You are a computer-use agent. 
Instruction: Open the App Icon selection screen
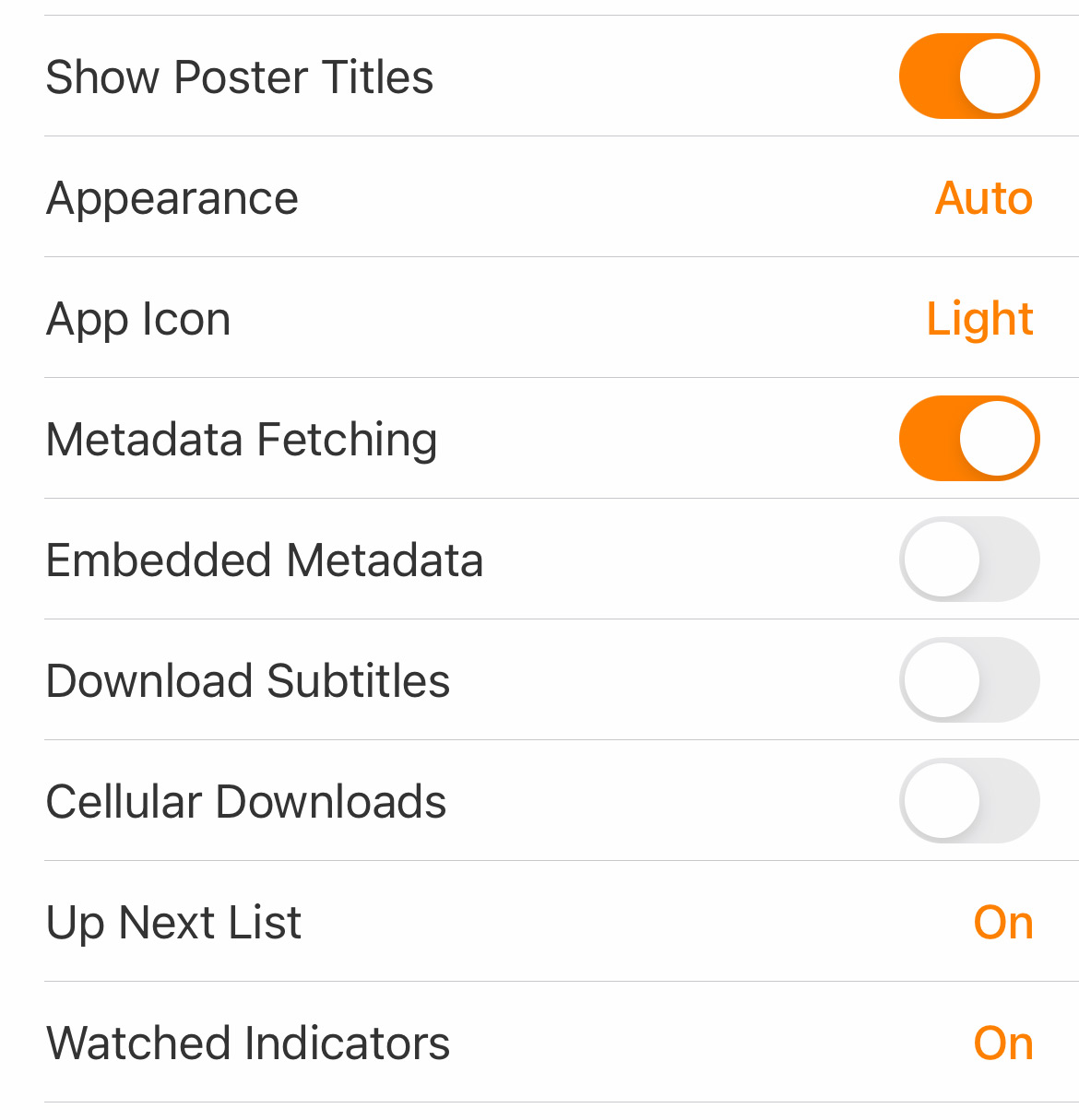pos(539,318)
